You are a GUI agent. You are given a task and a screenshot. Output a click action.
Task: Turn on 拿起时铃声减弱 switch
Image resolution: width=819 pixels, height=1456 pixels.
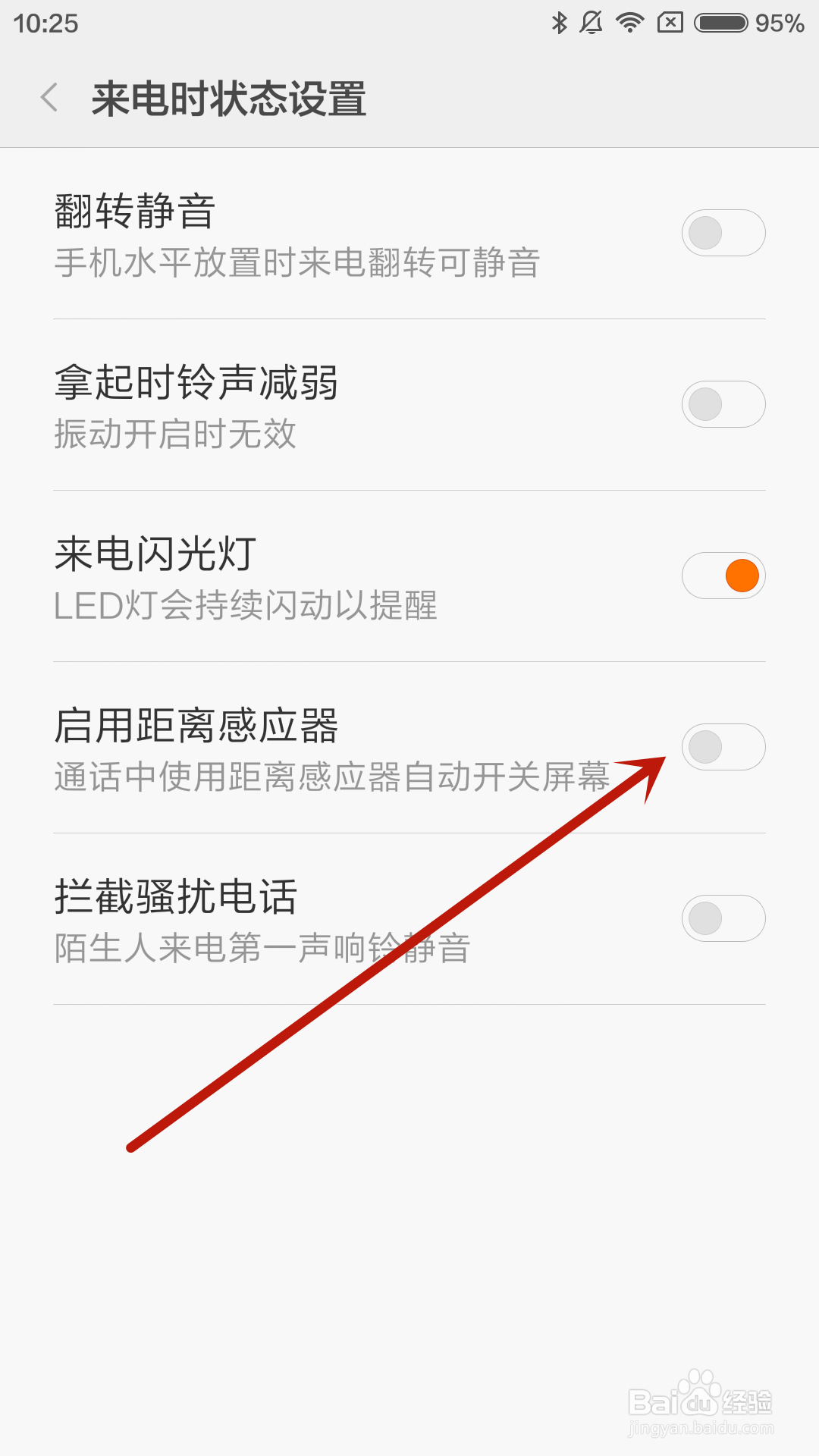pyautogui.click(x=723, y=404)
